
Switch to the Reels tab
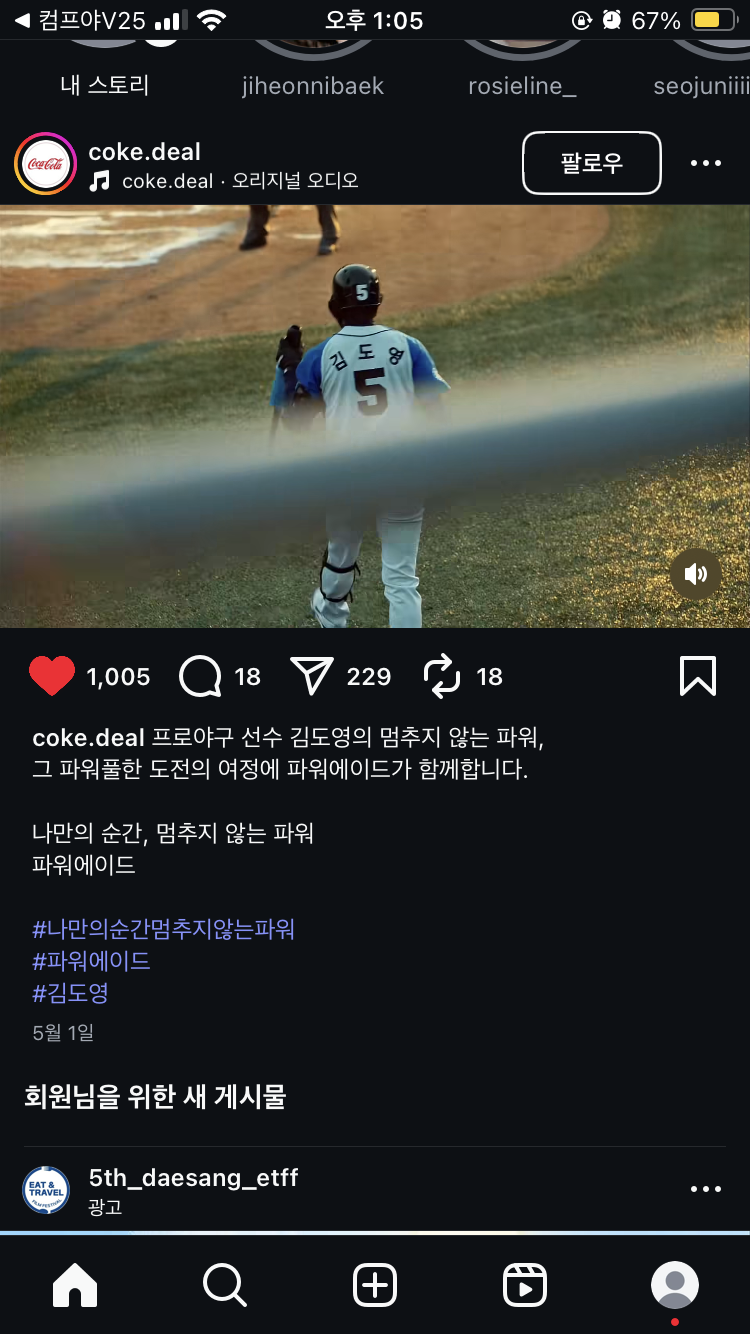525,1285
